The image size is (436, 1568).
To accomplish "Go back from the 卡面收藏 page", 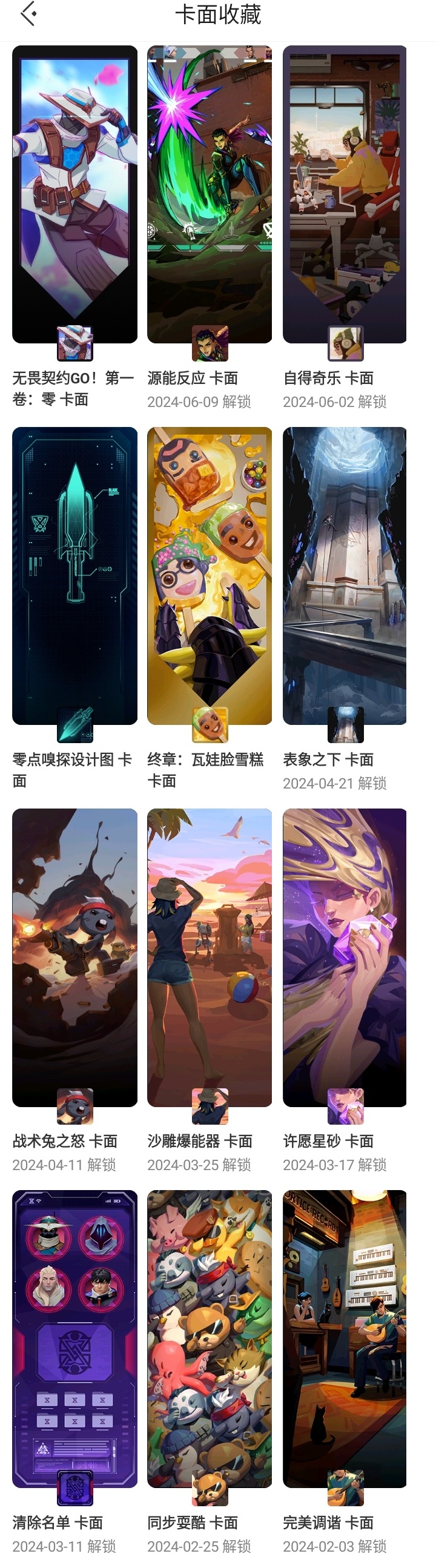I will (x=28, y=15).
